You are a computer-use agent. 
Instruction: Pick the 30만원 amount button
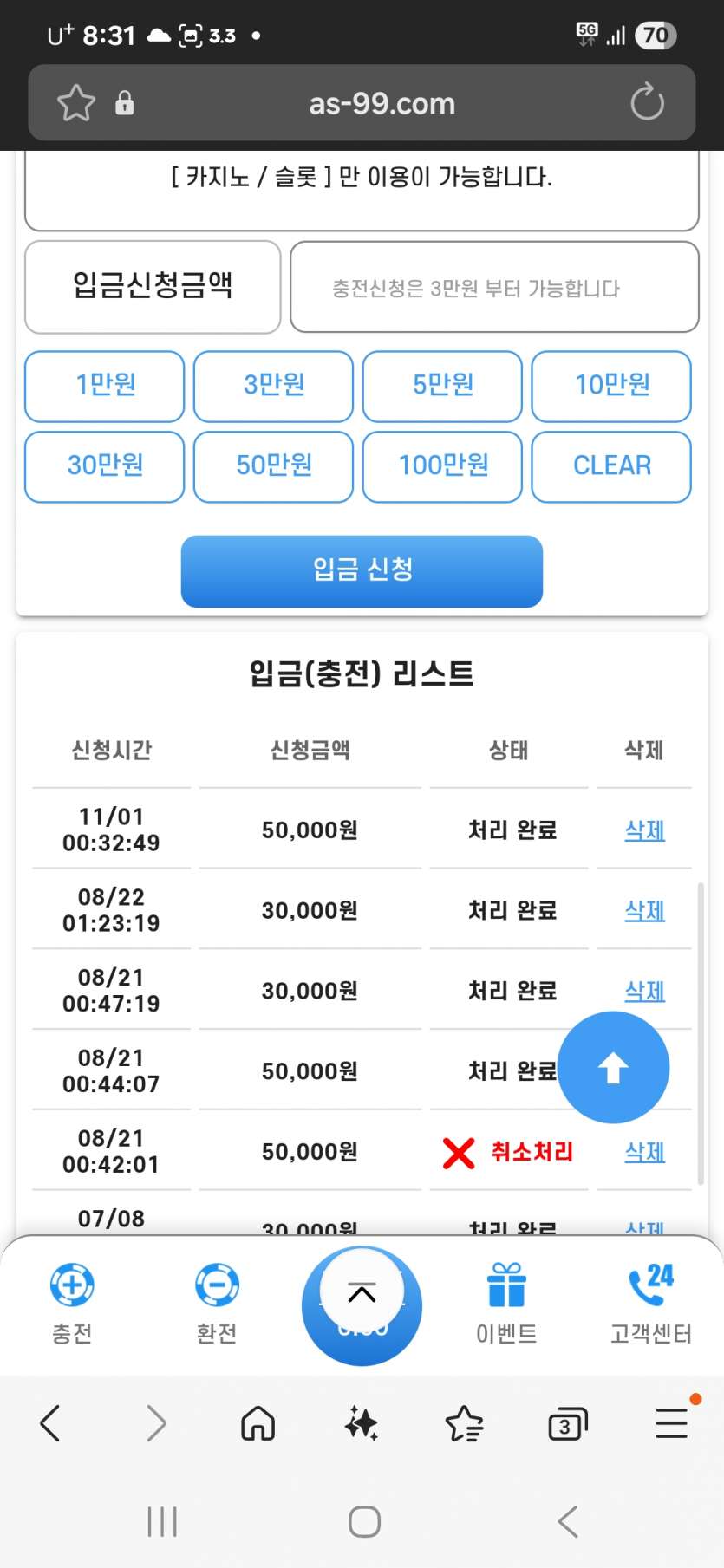point(105,466)
